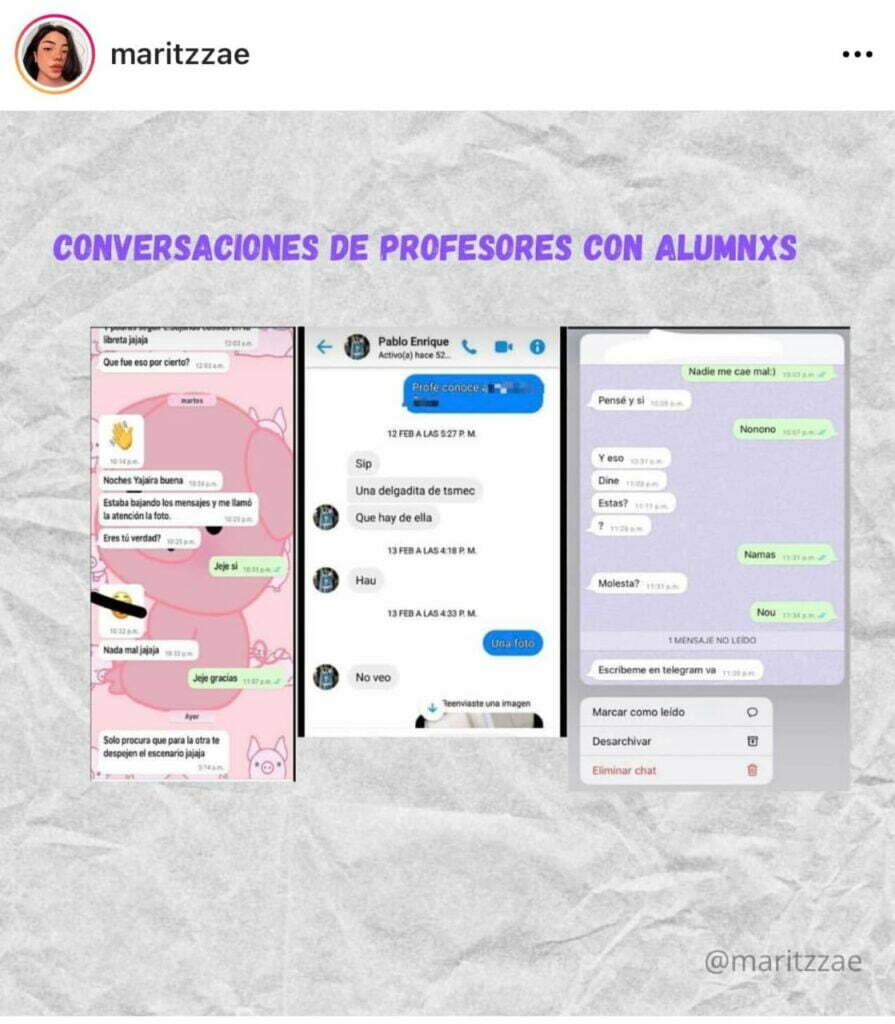Open maritzzae's profile picture
Image resolution: width=895 pixels, height=1024 pixels.
55,54
